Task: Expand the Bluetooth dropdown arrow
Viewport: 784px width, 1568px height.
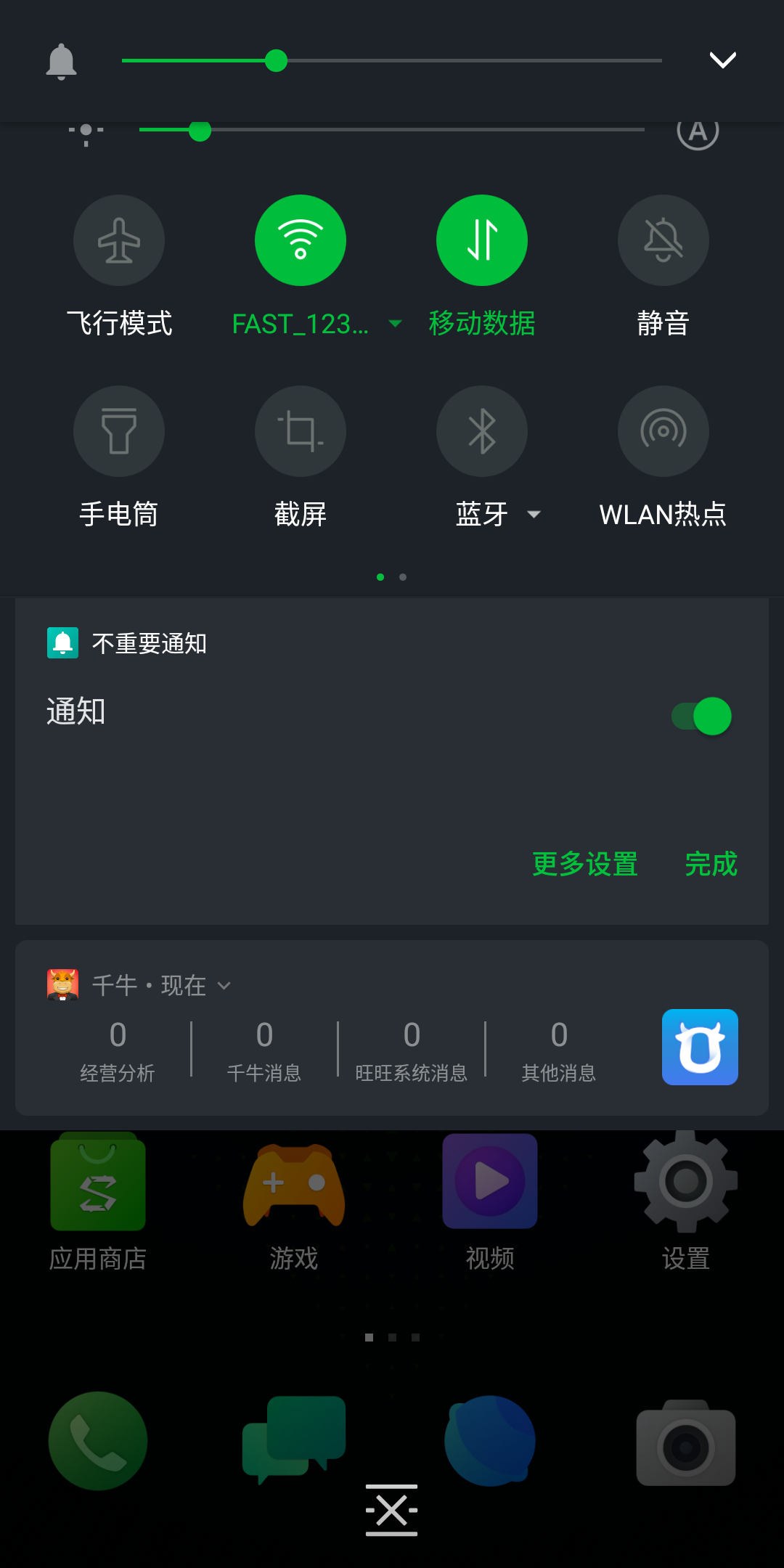Action: (534, 515)
